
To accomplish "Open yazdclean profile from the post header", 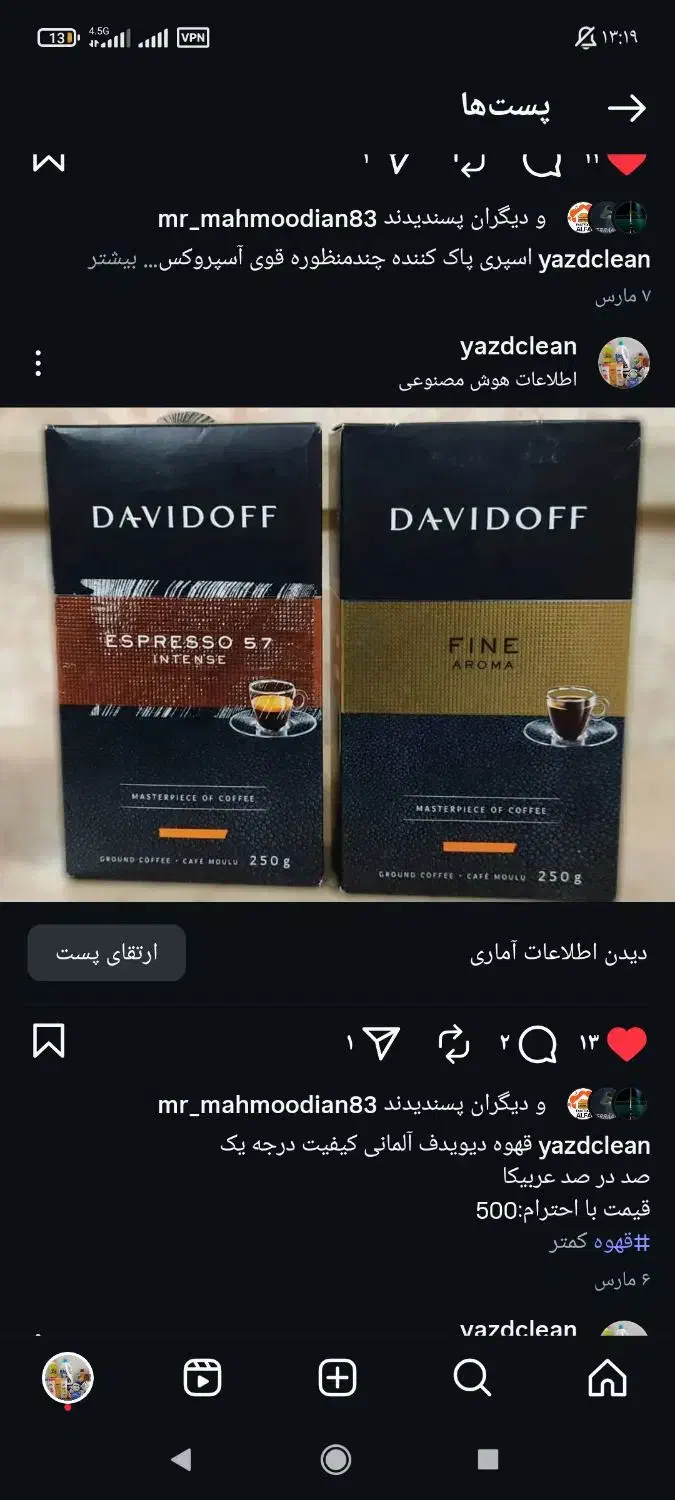I will pyautogui.click(x=518, y=347).
